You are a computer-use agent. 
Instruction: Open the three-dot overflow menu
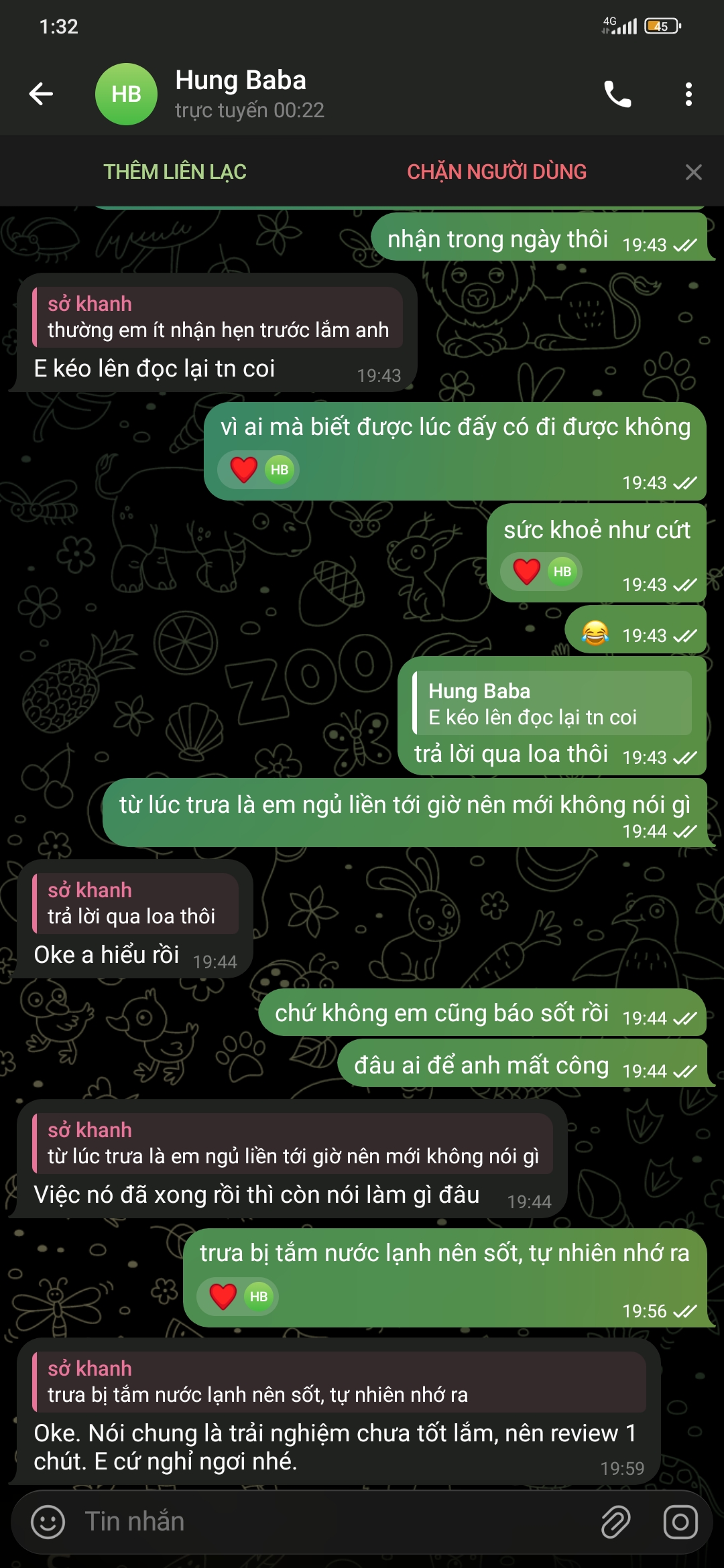tap(688, 94)
